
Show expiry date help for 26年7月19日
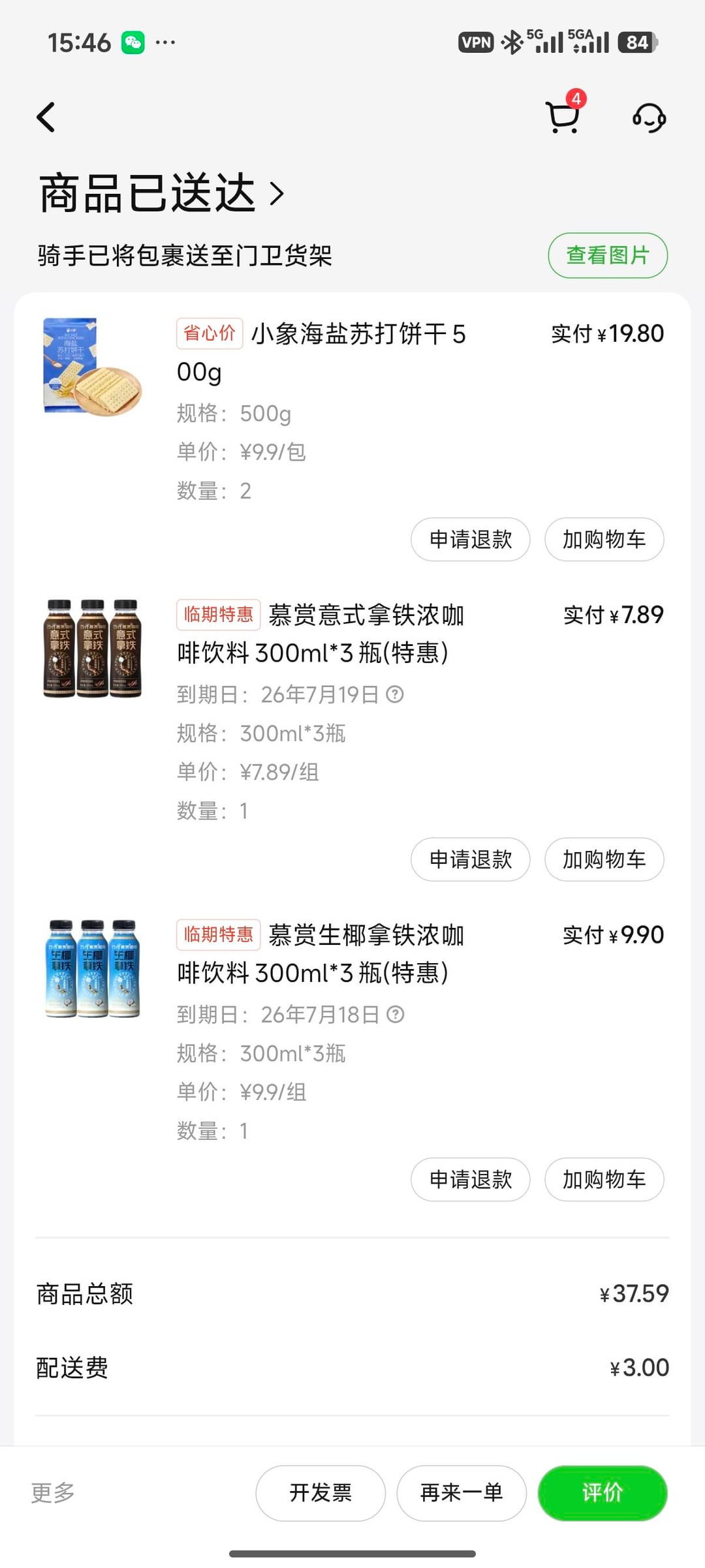[395, 694]
